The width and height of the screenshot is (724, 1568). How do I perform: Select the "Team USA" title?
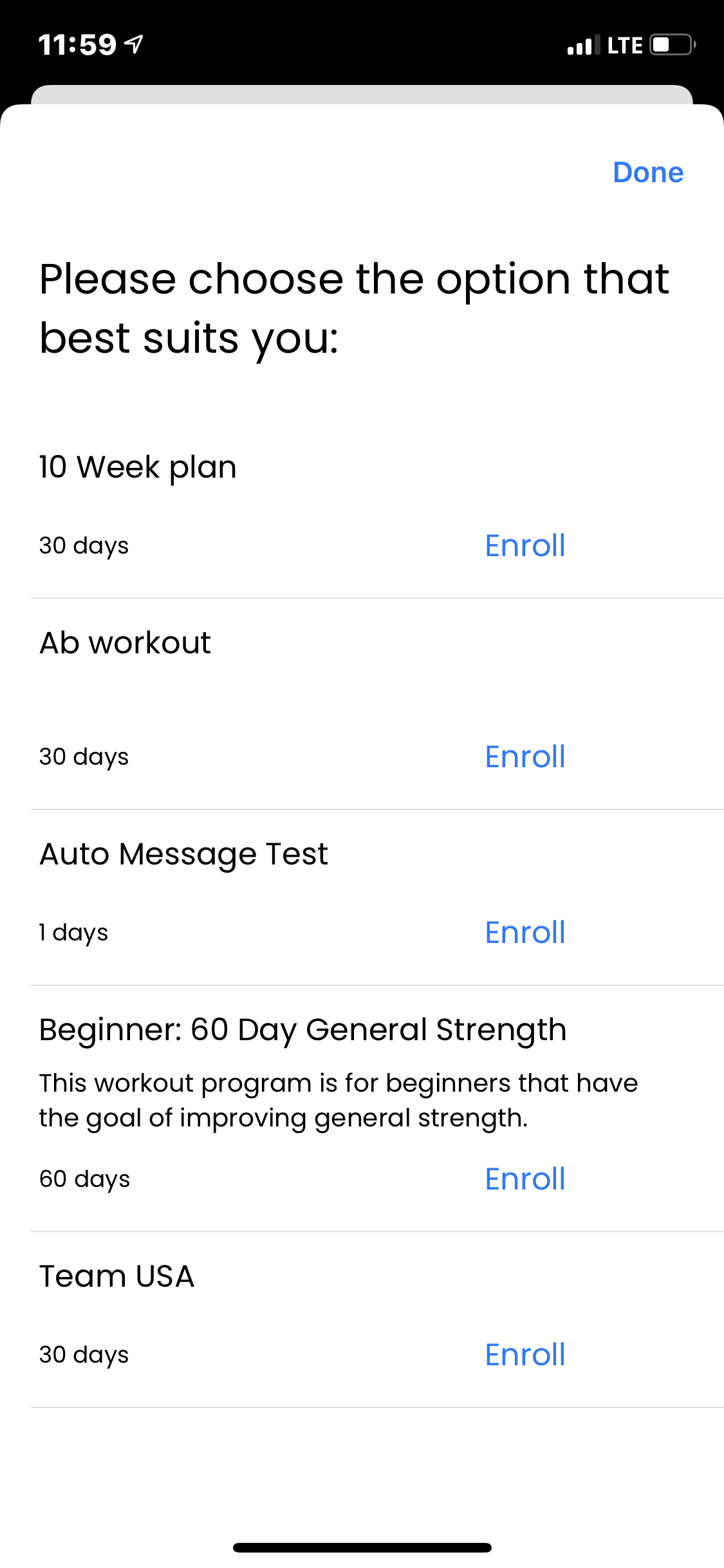tap(117, 1275)
